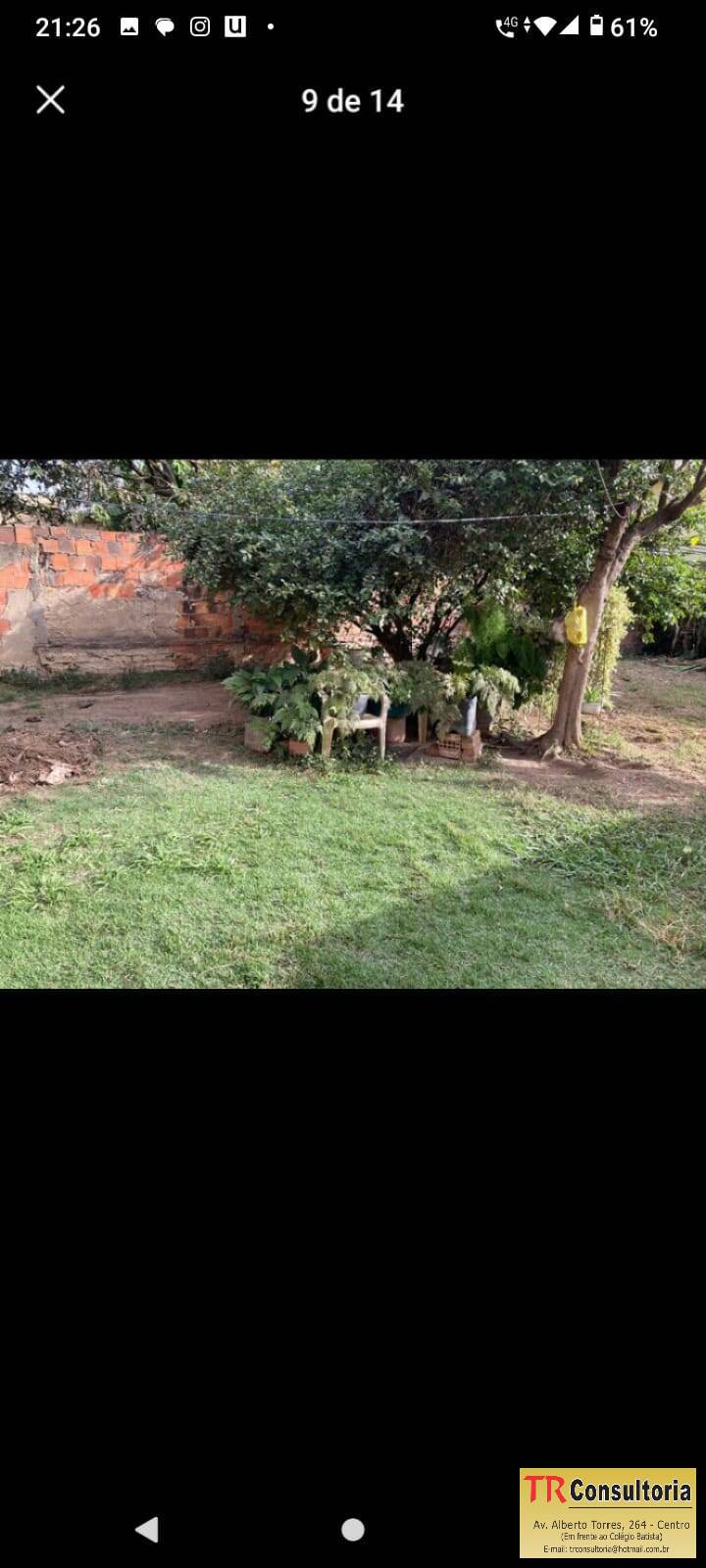This screenshot has width=706, height=1568.
Task: Tap the yard photo in the viewer
Action: coord(353,724)
